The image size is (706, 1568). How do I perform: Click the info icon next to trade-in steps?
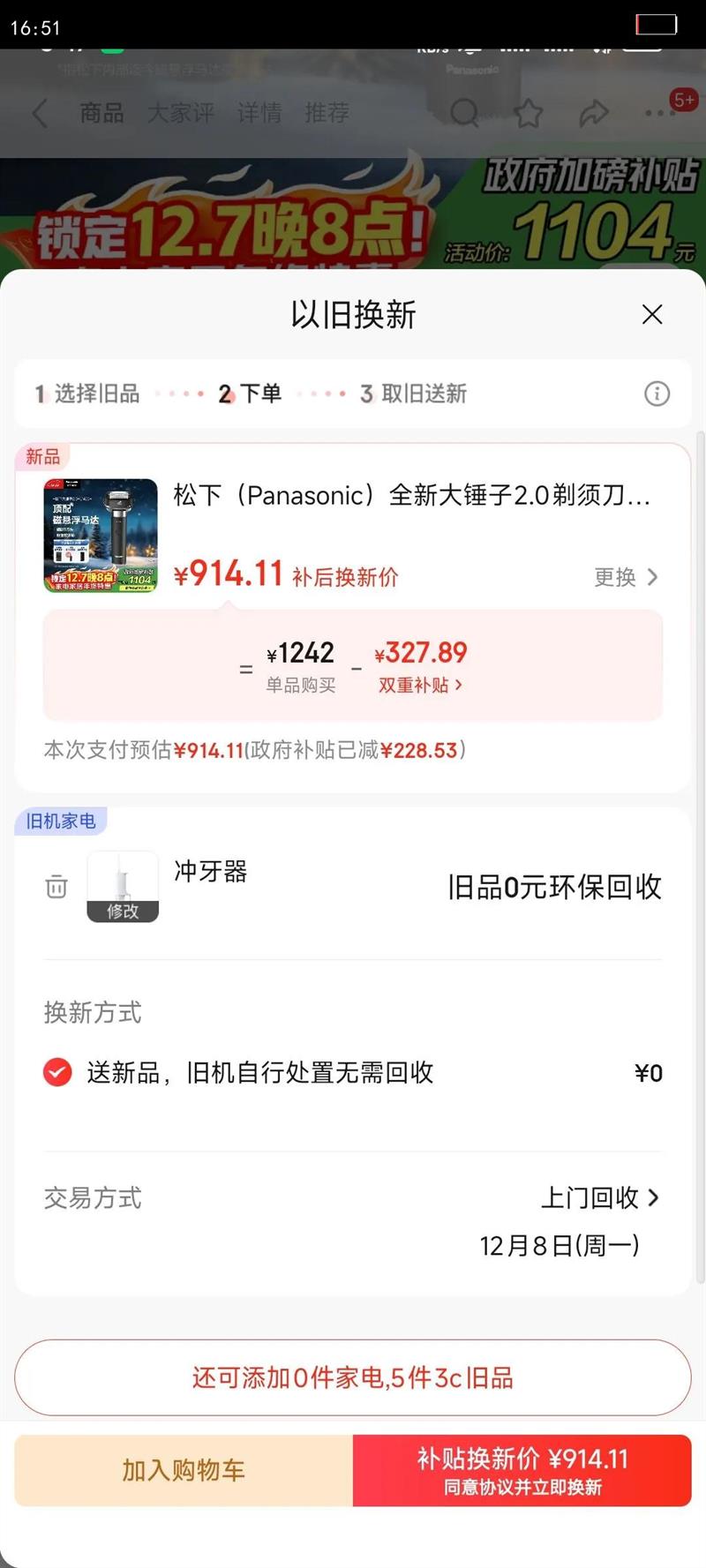[x=657, y=394]
